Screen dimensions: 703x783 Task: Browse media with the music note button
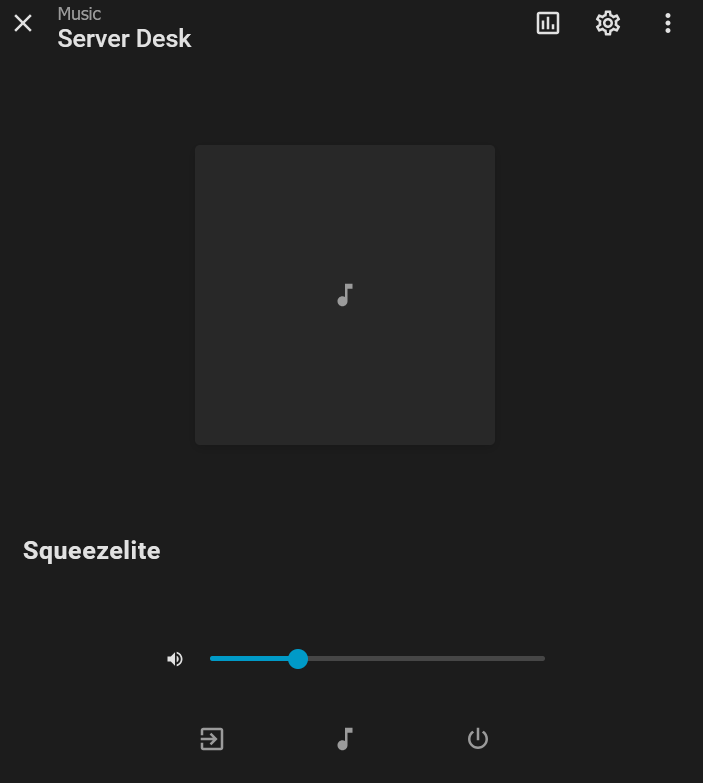(345, 739)
